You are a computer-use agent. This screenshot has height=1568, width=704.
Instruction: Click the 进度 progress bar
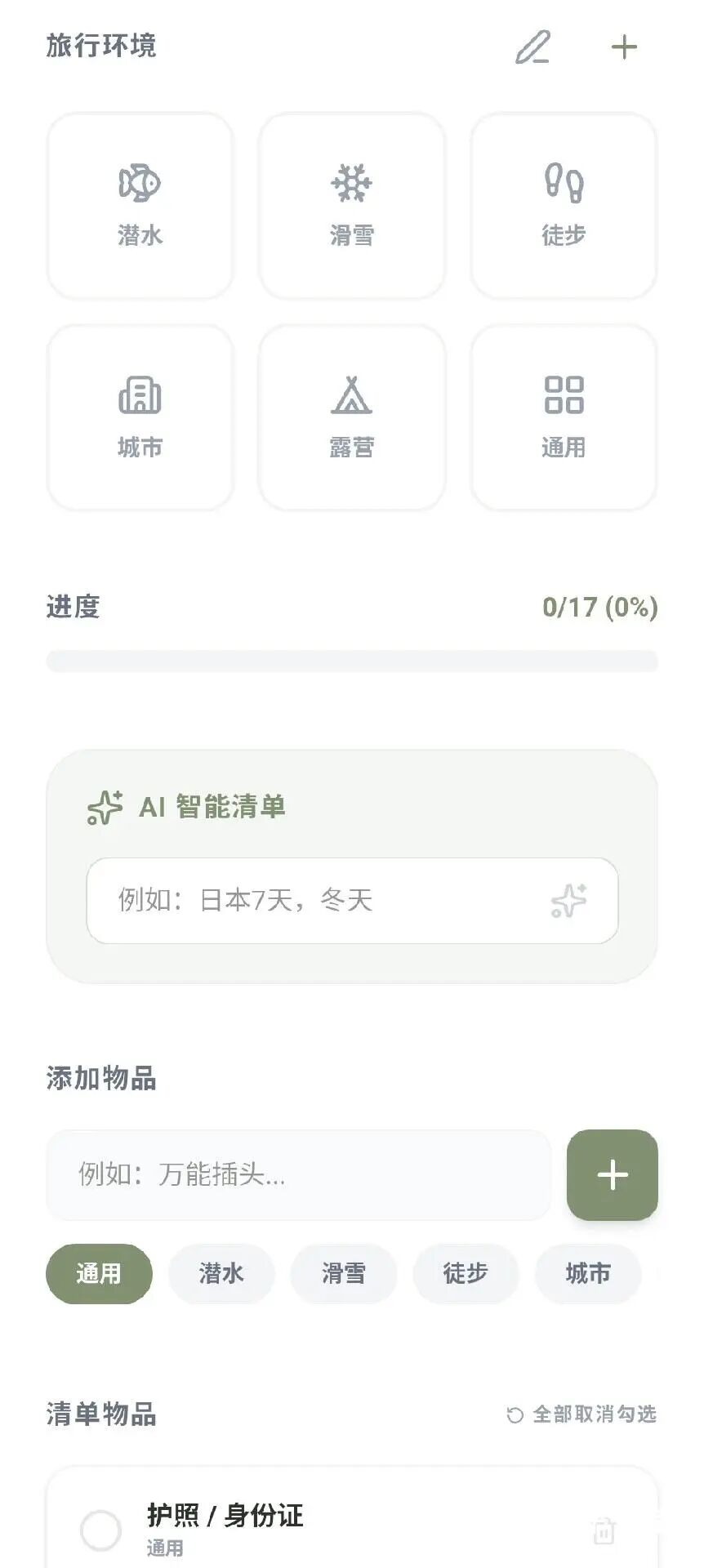pyautogui.click(x=351, y=658)
